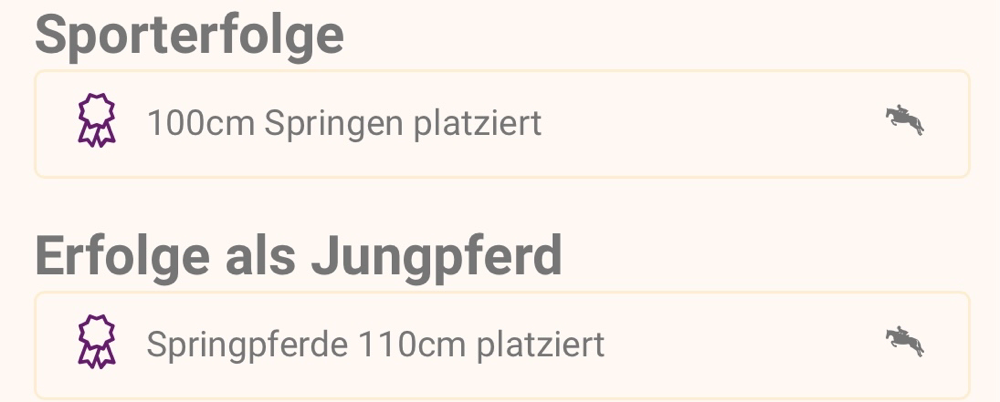The width and height of the screenshot is (1000, 402).
Task: Open the Springpferde 110cm platziert entry
Action: pyautogui.click(x=500, y=345)
